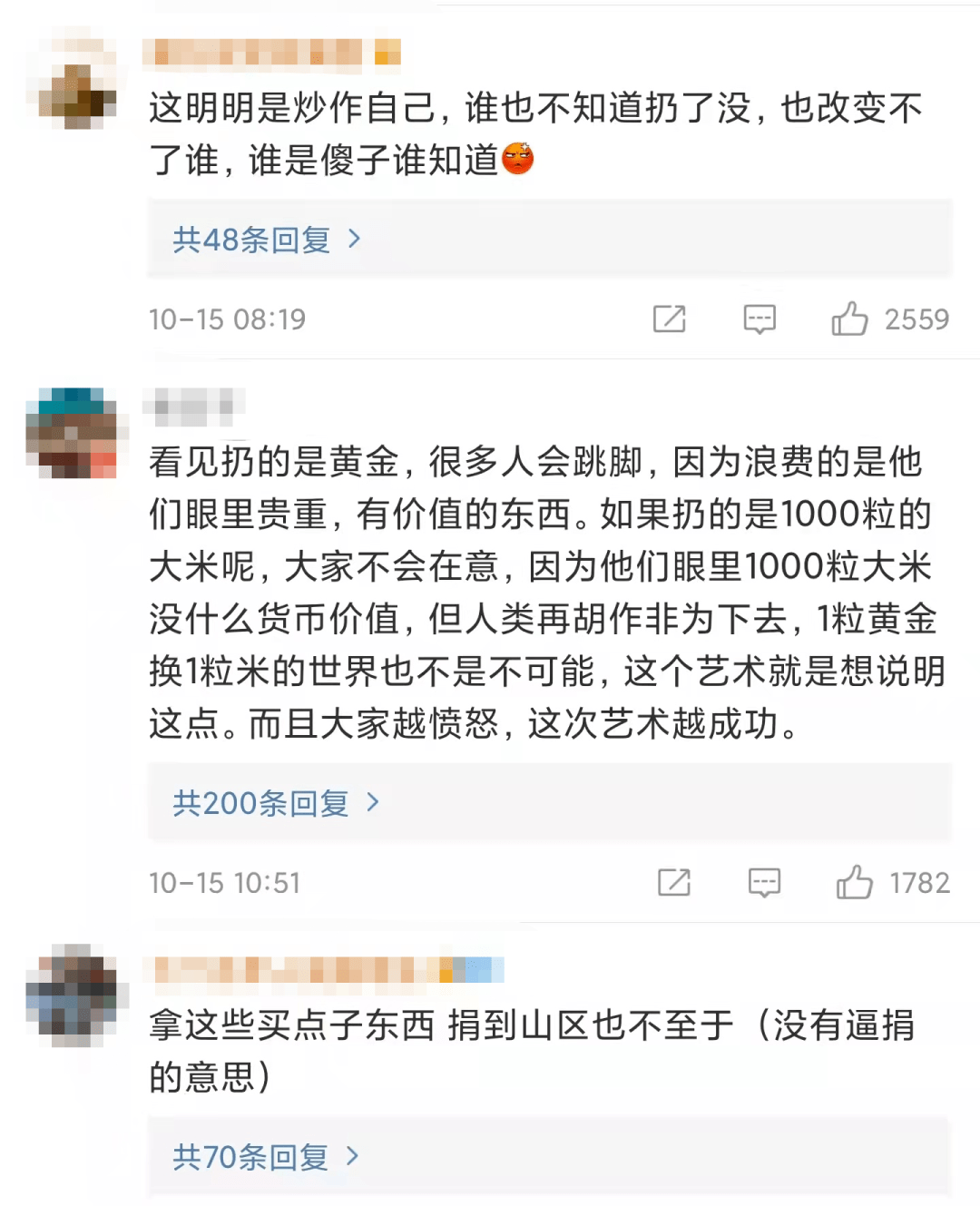Reply to the comment posted at 10-15 08:19
Screen dimensions: 980x1206
[x=759, y=319]
